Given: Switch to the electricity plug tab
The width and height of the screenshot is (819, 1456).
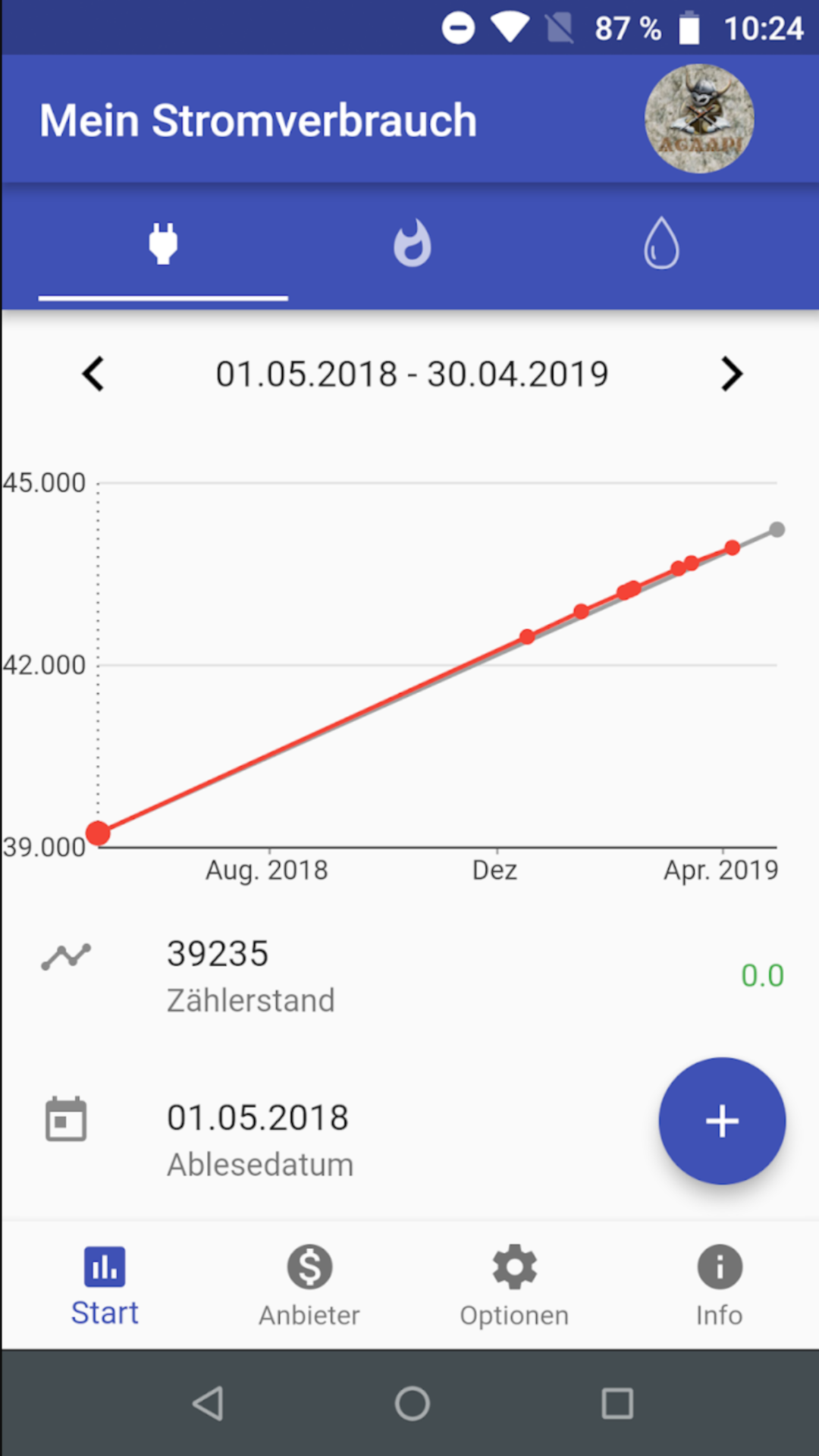Looking at the screenshot, I should point(163,244).
